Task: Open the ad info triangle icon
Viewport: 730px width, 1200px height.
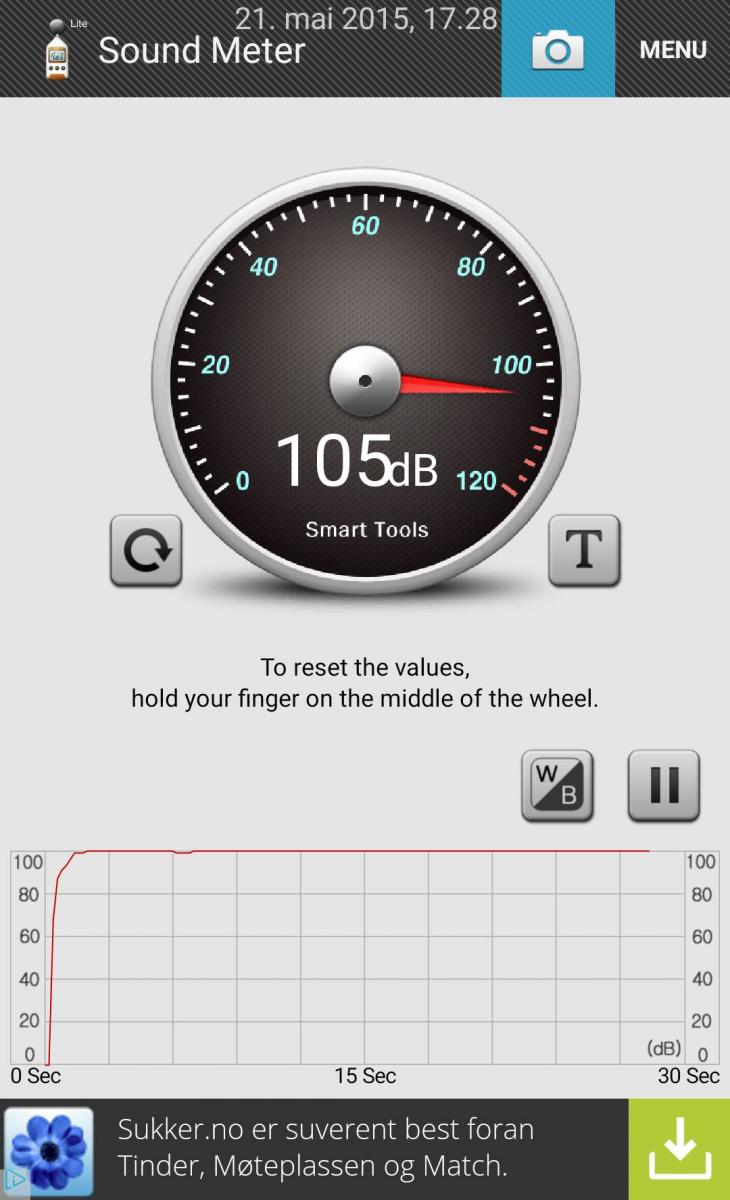Action: [x=14, y=1179]
